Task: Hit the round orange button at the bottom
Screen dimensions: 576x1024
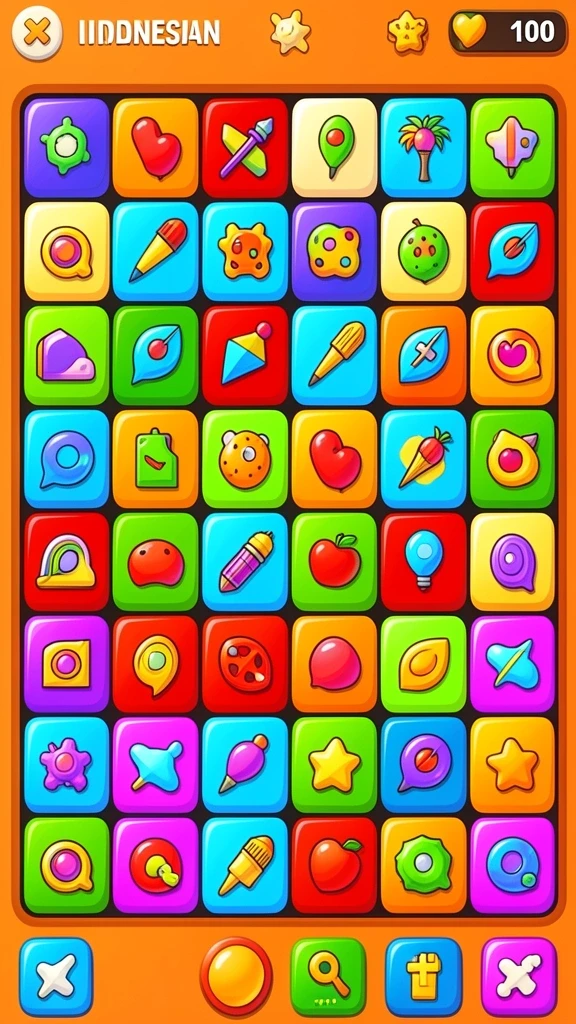Action: pos(236,976)
